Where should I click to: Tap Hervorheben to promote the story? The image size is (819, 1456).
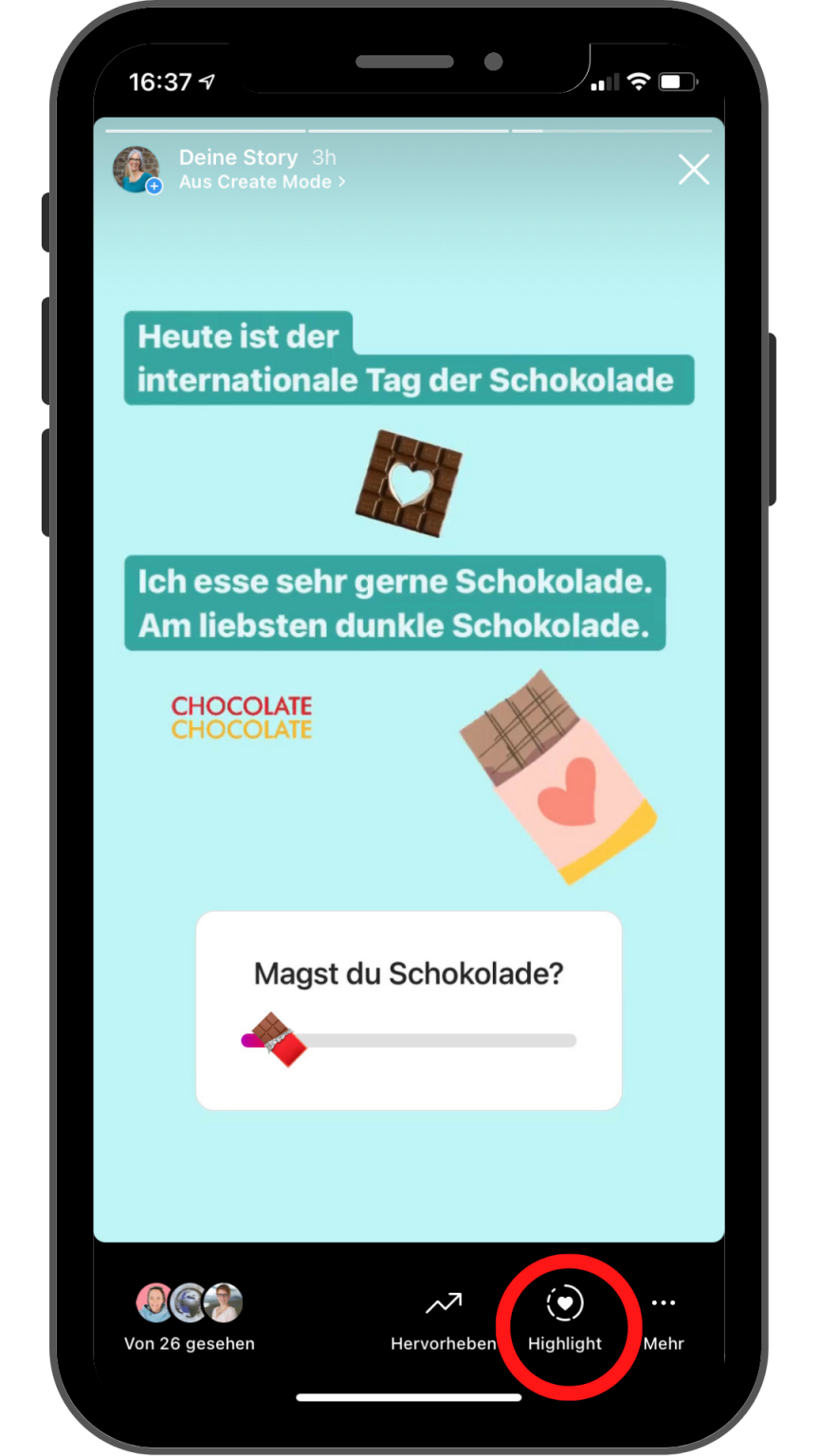(443, 1319)
